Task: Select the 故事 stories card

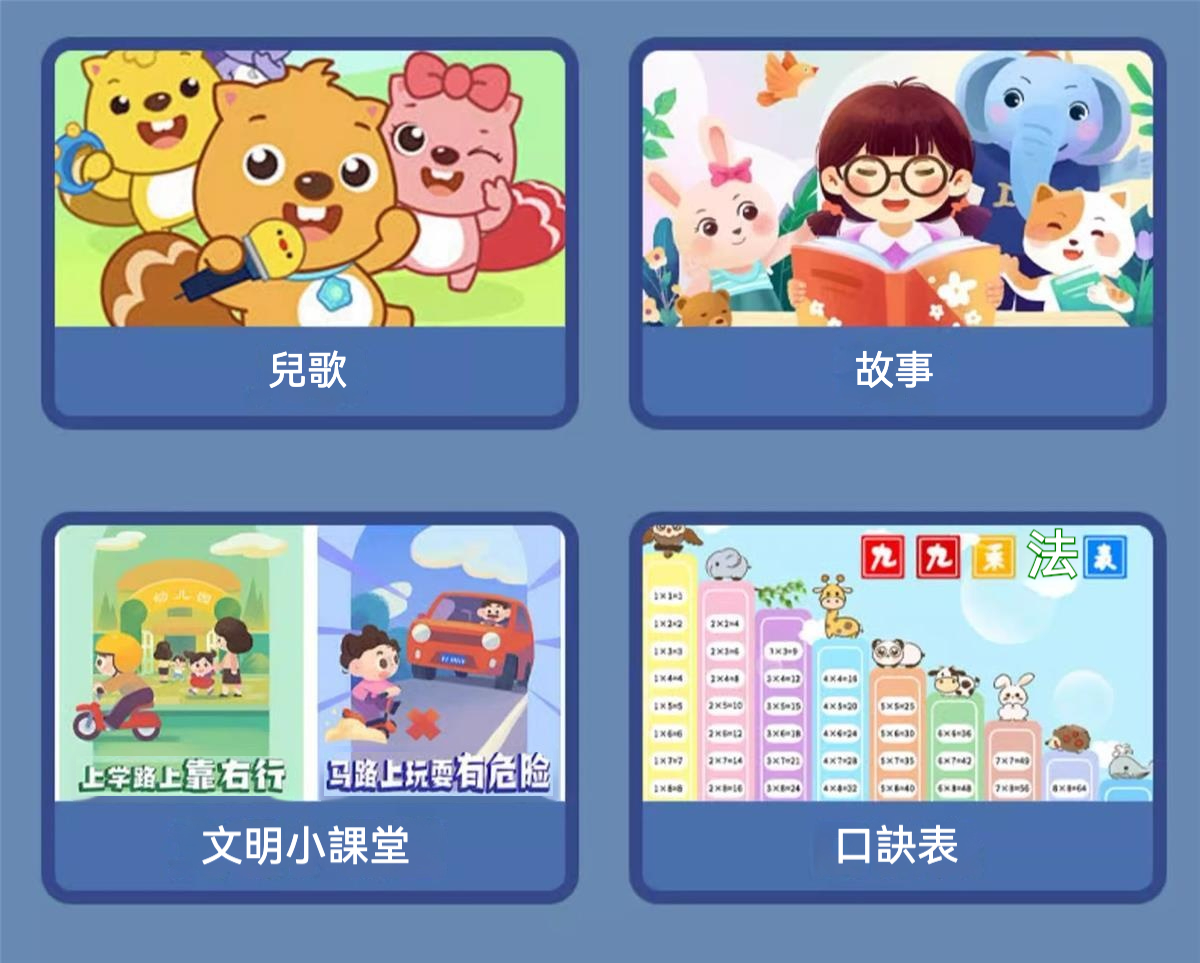Action: [897, 232]
